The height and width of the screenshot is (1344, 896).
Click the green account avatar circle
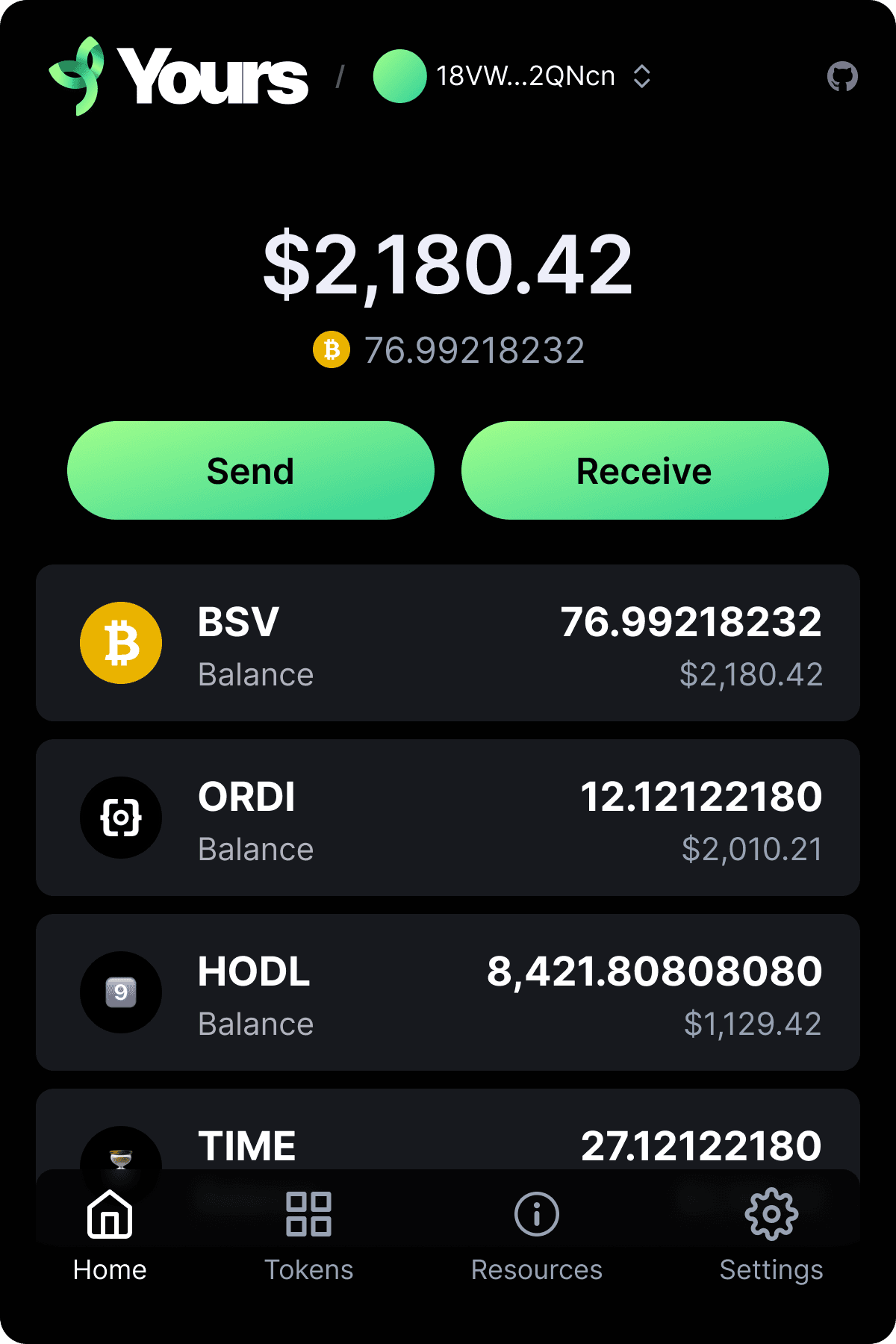coord(400,75)
